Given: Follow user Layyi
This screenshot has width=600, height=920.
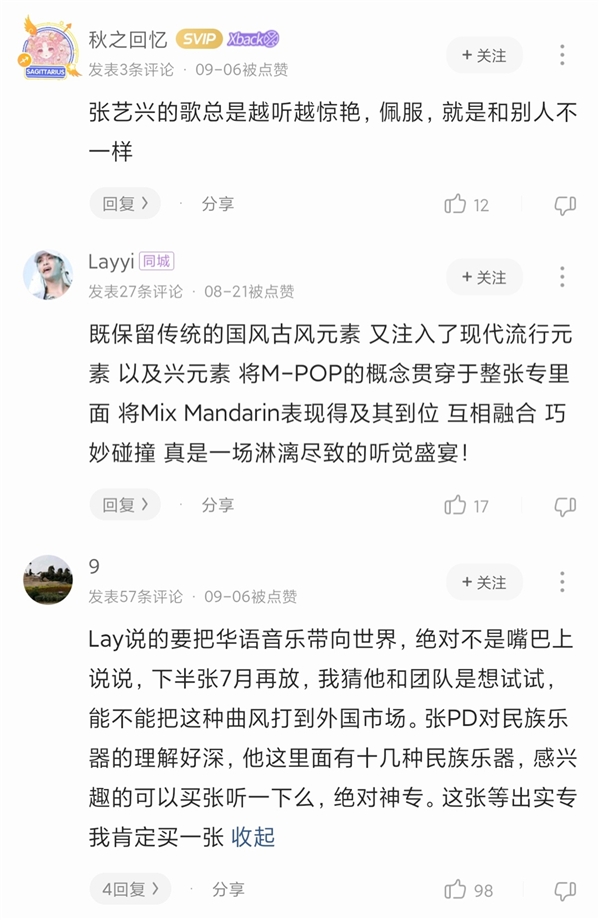Looking at the screenshot, I should 484,277.
